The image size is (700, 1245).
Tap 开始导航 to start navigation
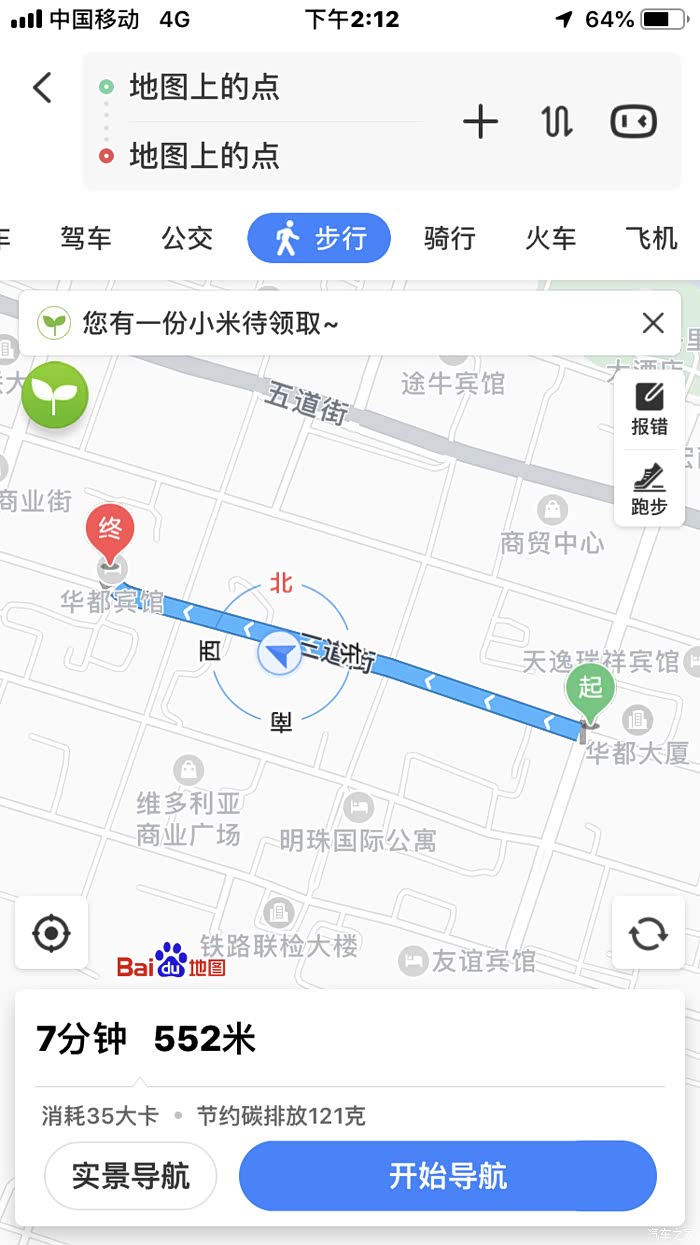click(x=447, y=1176)
